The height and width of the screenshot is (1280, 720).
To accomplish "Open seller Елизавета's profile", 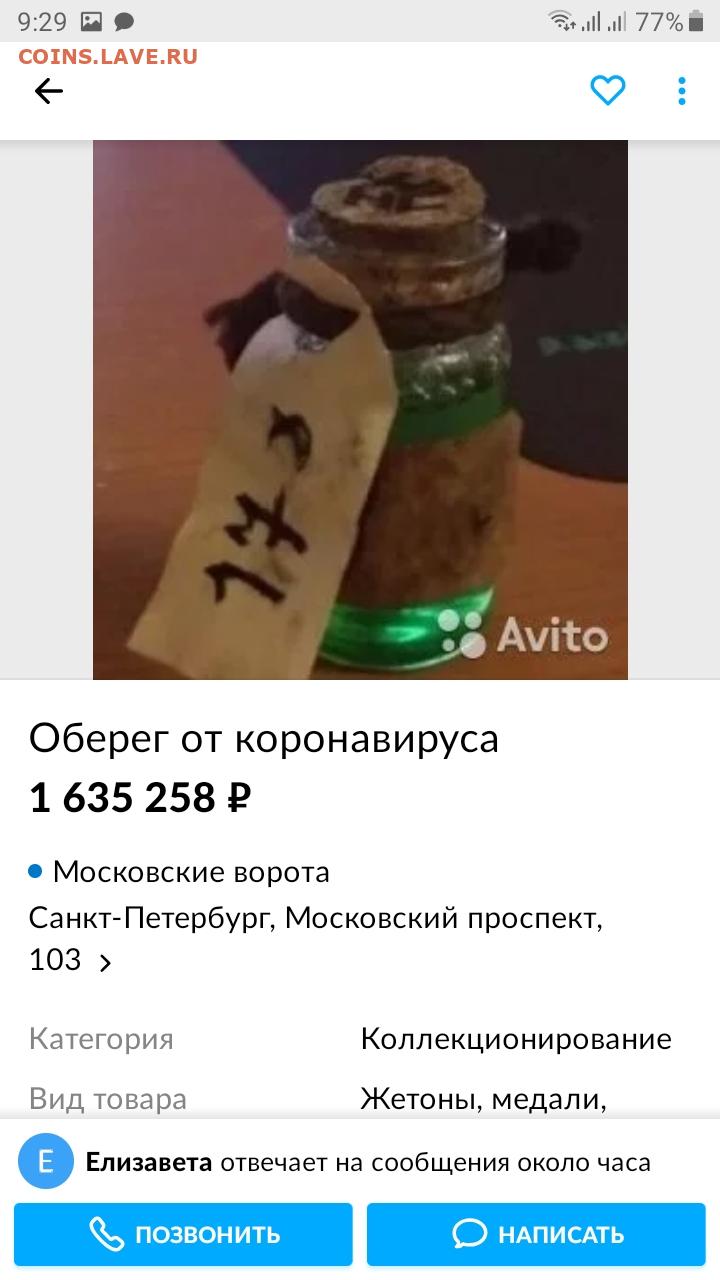I will coord(148,1162).
